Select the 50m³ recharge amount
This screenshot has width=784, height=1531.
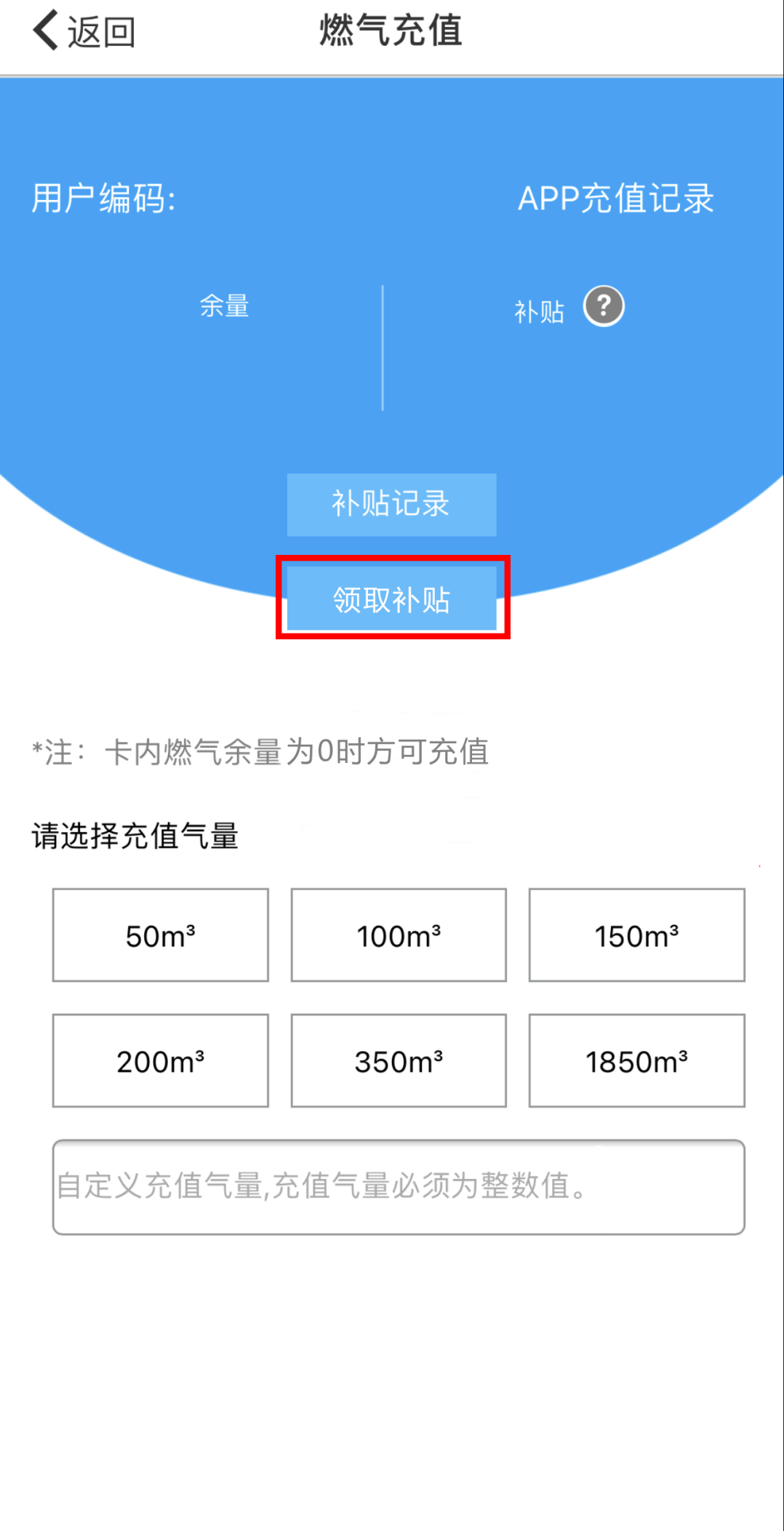coord(160,935)
